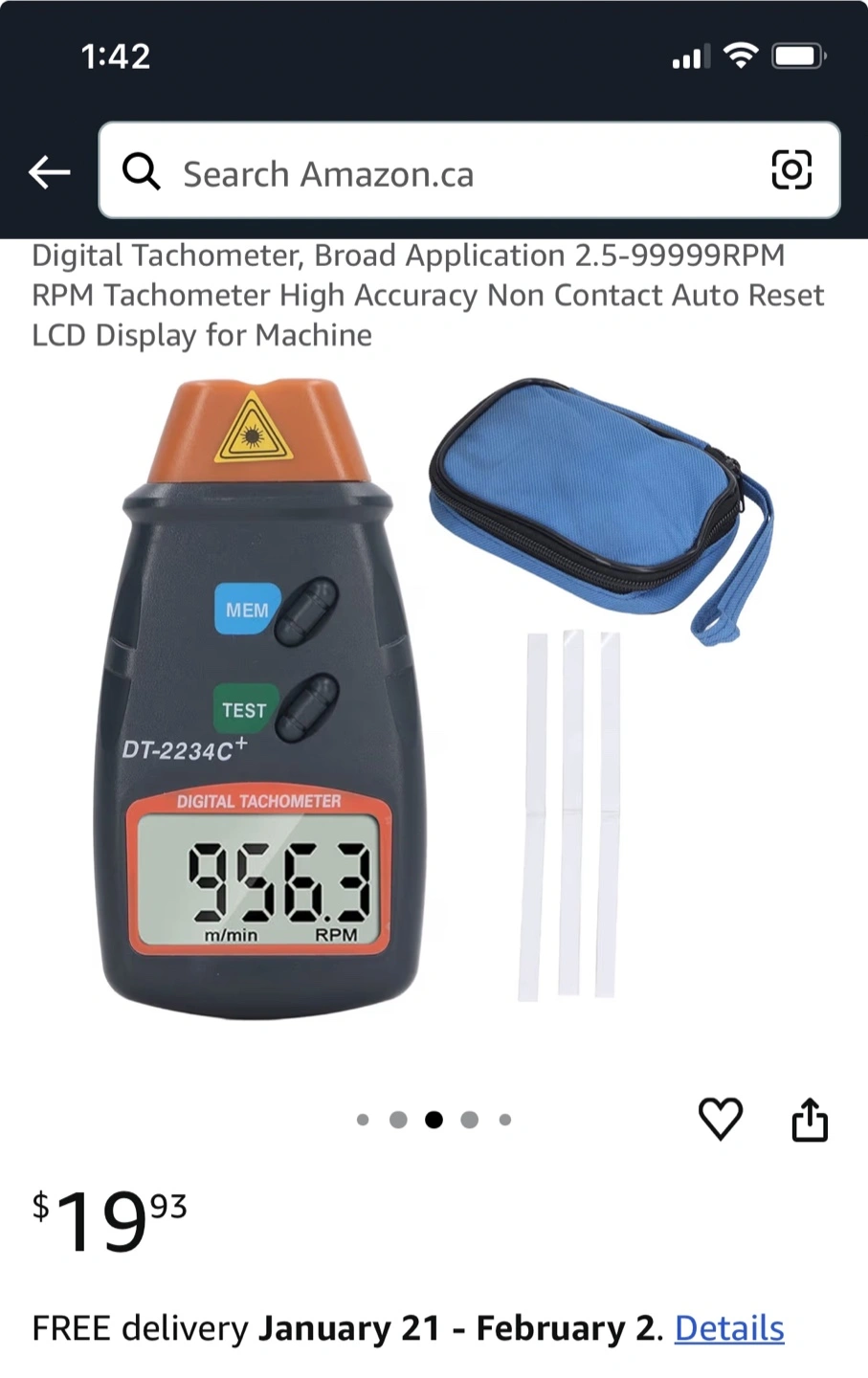Go back using the arrow icon
868x1378 pixels.
click(x=50, y=173)
